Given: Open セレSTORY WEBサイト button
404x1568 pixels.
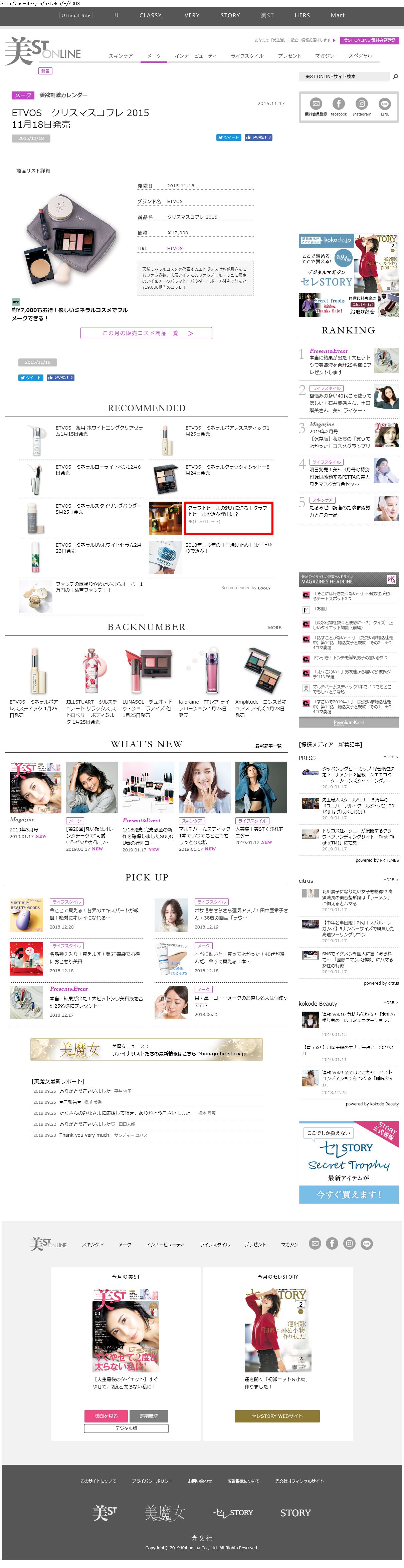Looking at the screenshot, I should pos(277,1416).
